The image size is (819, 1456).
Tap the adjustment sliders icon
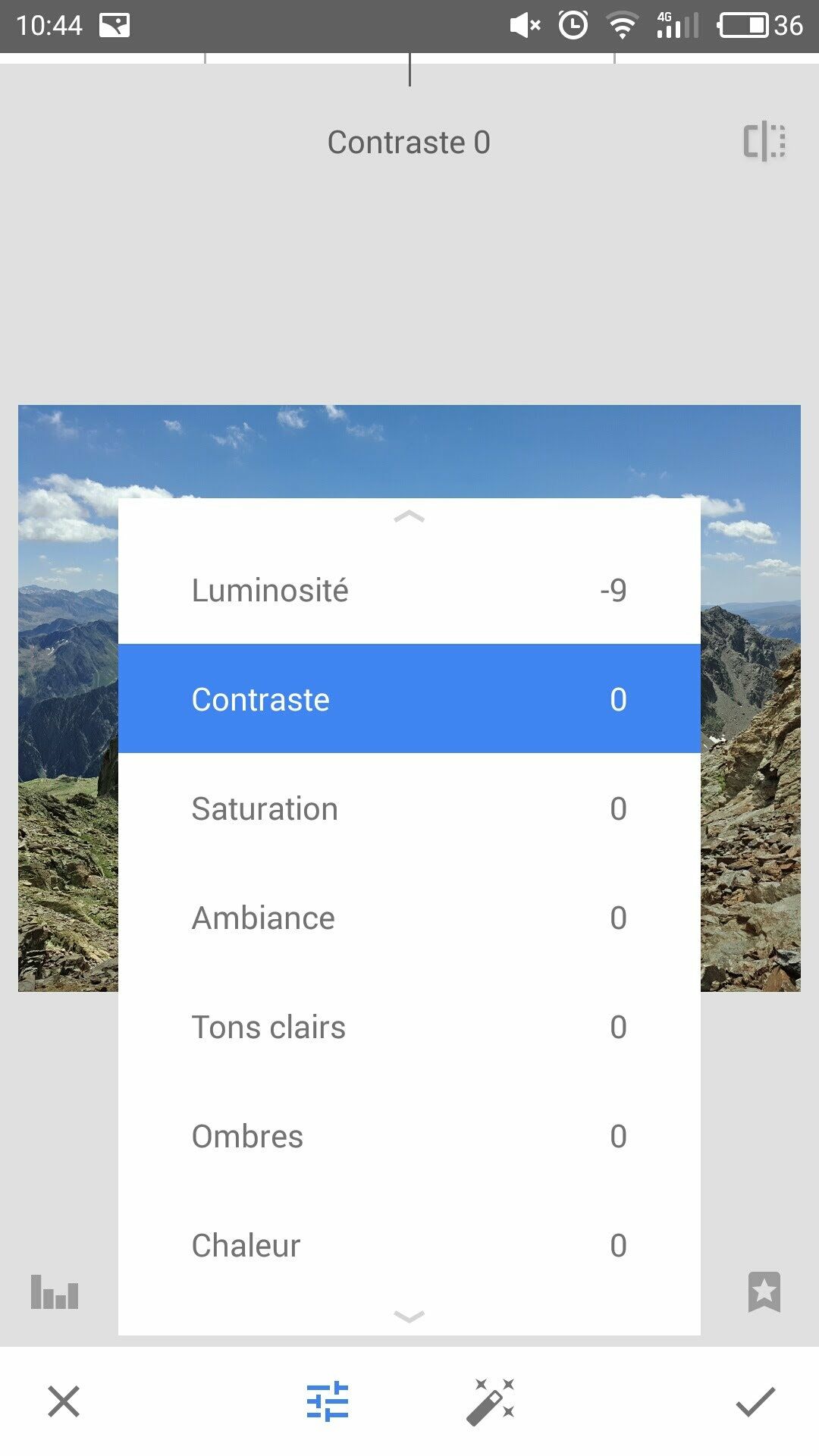pos(328,1401)
